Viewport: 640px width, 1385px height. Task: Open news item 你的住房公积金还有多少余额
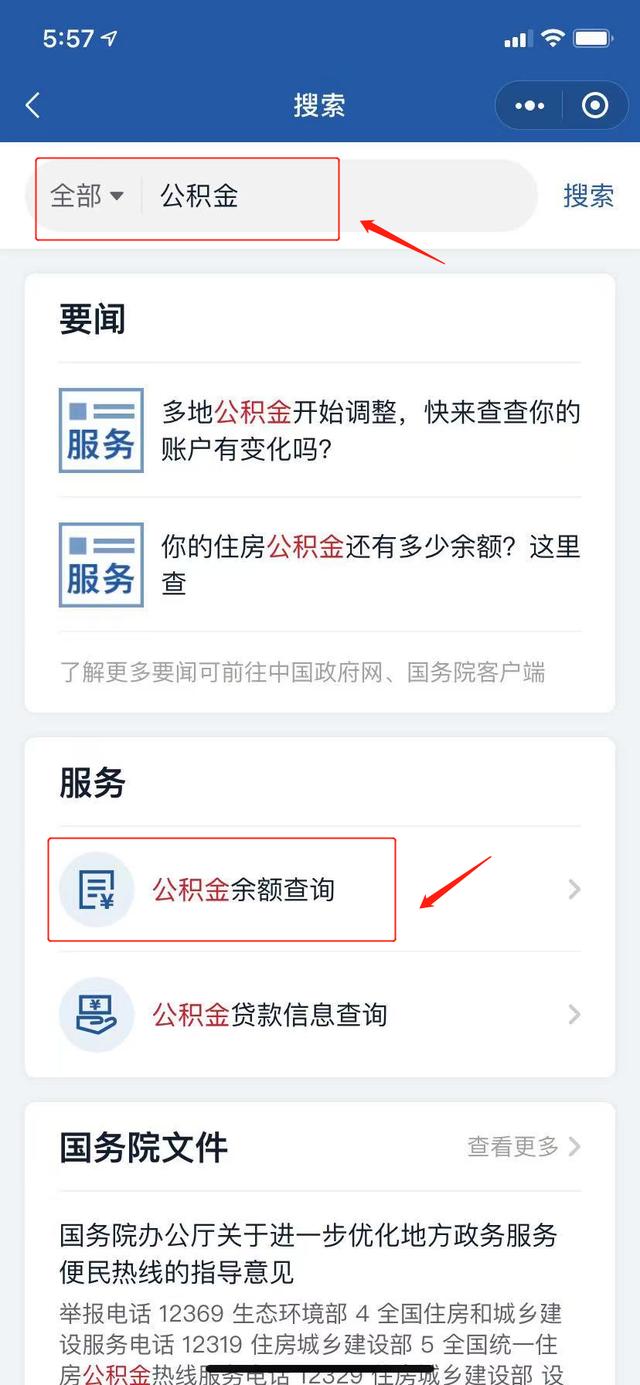click(370, 564)
